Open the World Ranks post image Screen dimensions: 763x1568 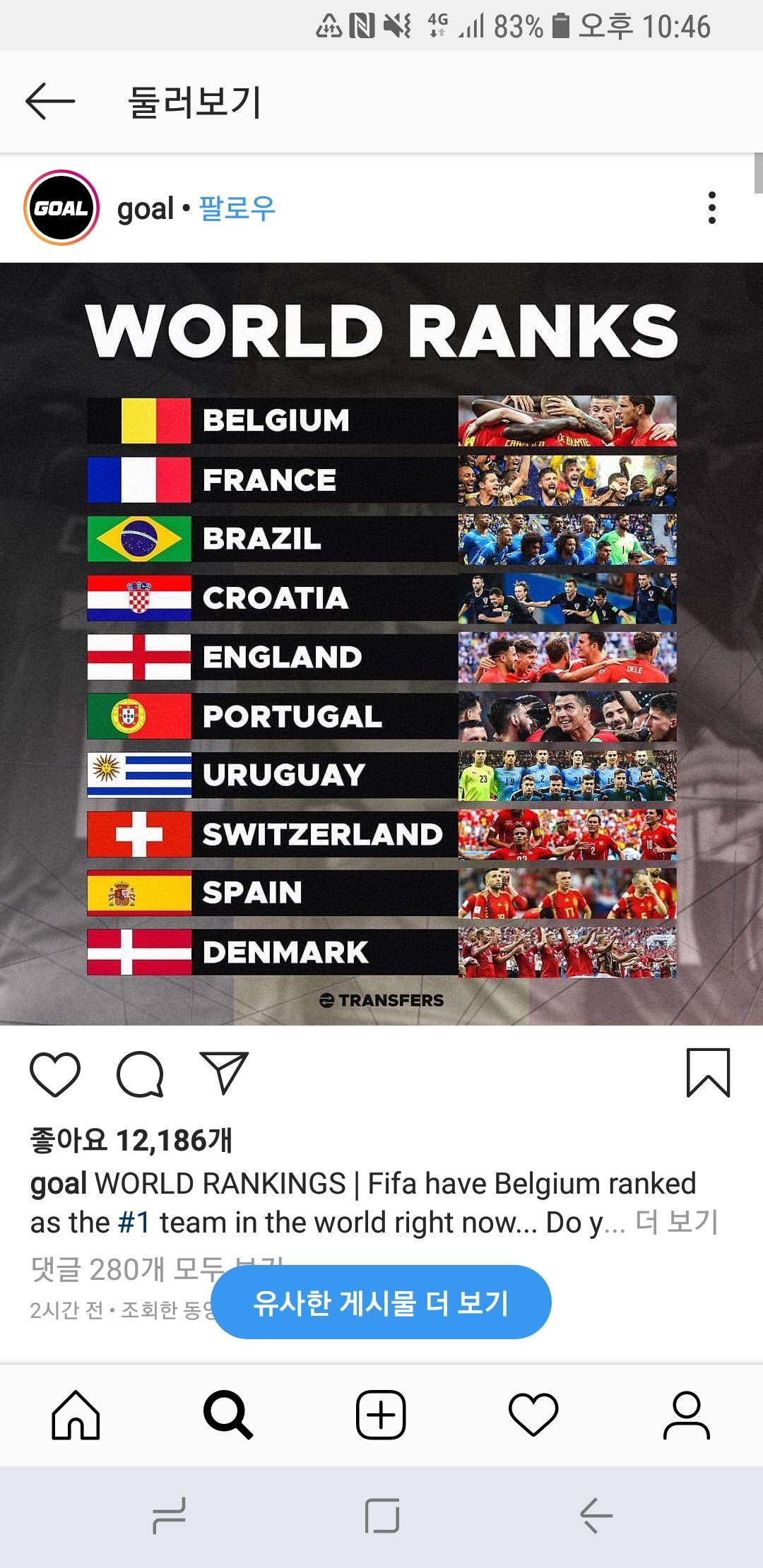click(381, 643)
